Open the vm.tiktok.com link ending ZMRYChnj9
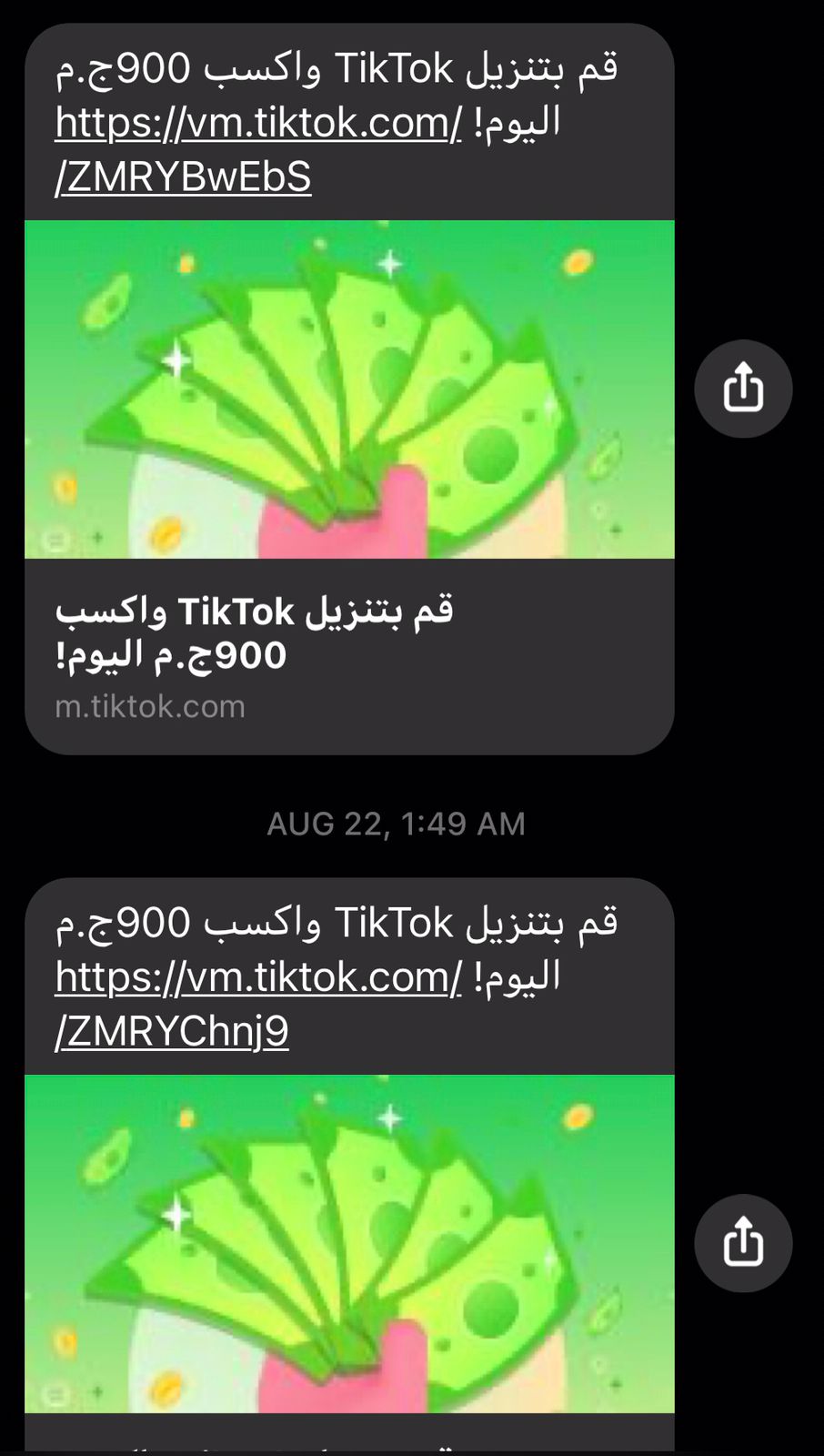 pos(258,979)
